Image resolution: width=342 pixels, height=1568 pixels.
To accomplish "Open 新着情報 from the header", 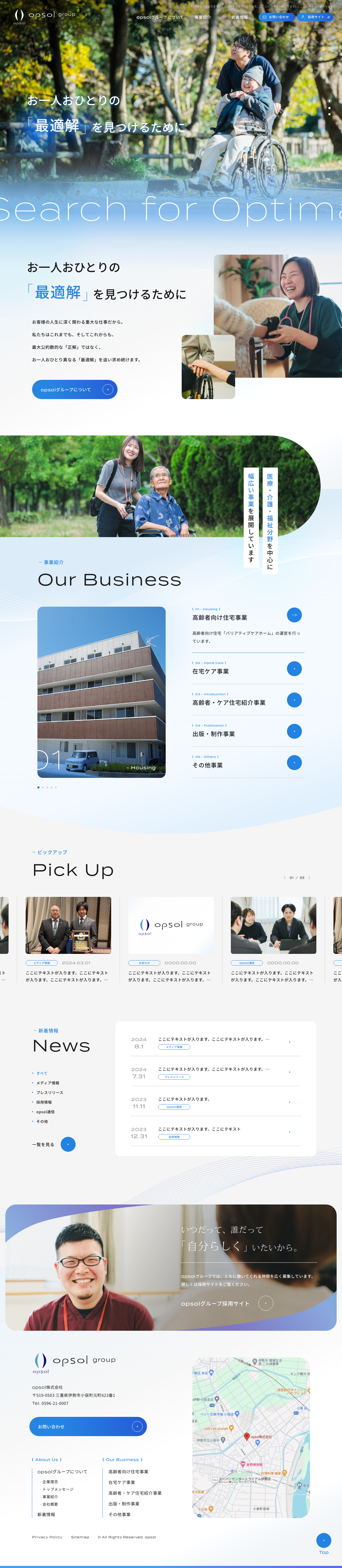I will click(x=239, y=17).
